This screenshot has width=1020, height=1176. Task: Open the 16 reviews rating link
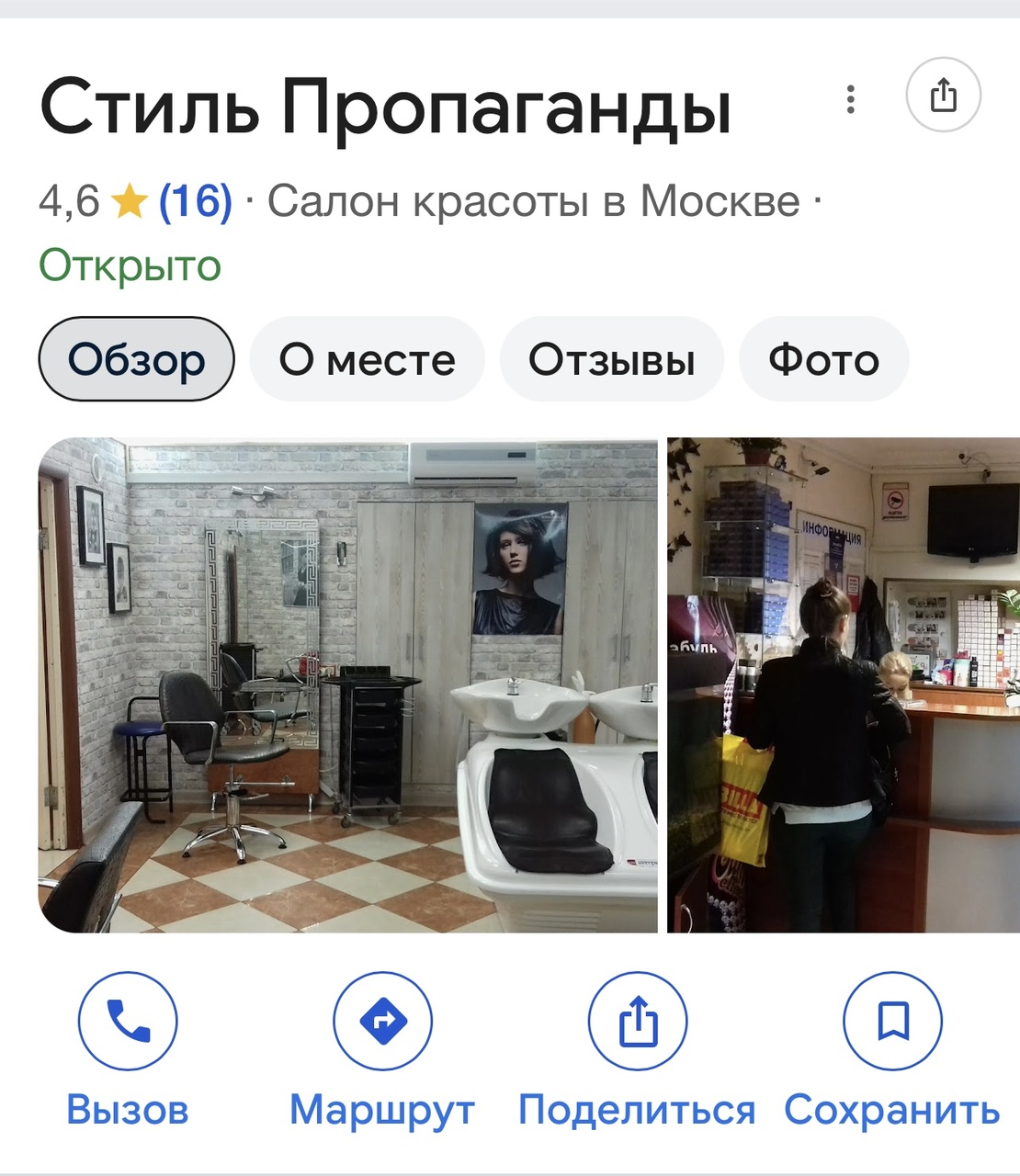click(x=195, y=201)
